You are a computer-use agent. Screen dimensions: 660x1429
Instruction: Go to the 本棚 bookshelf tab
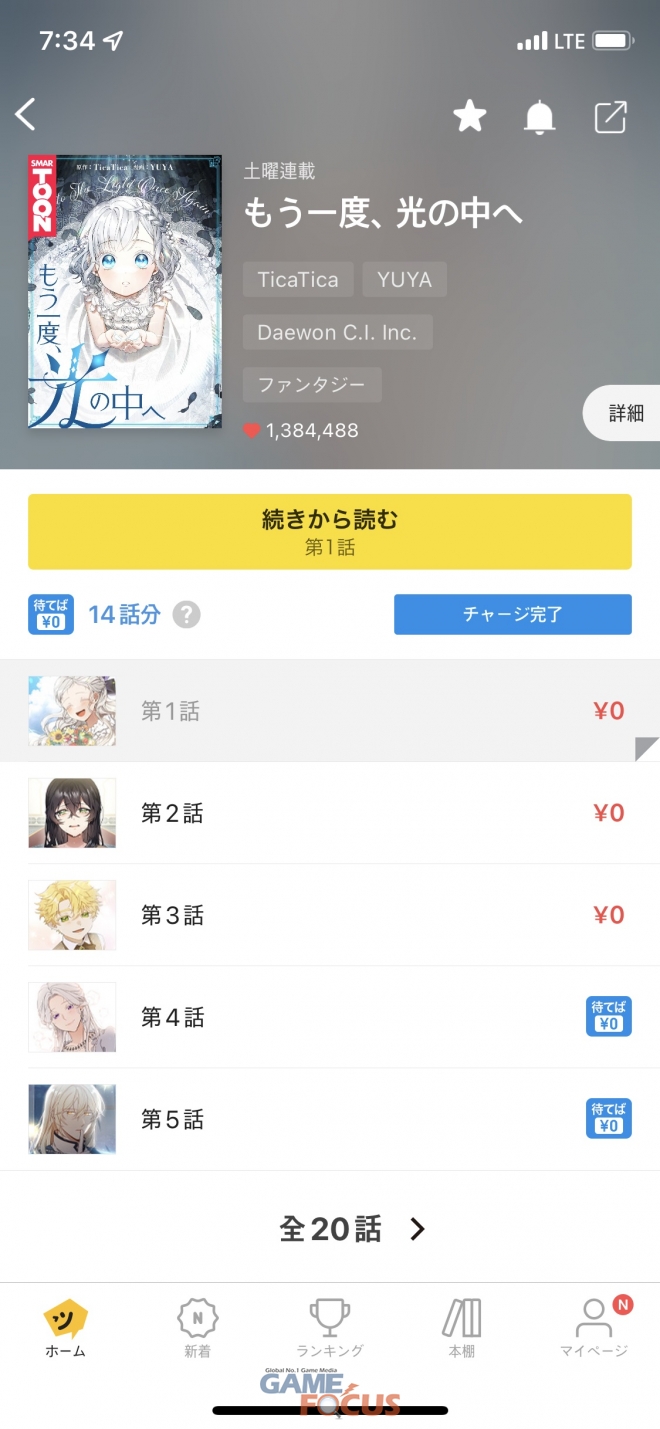pos(461,1328)
